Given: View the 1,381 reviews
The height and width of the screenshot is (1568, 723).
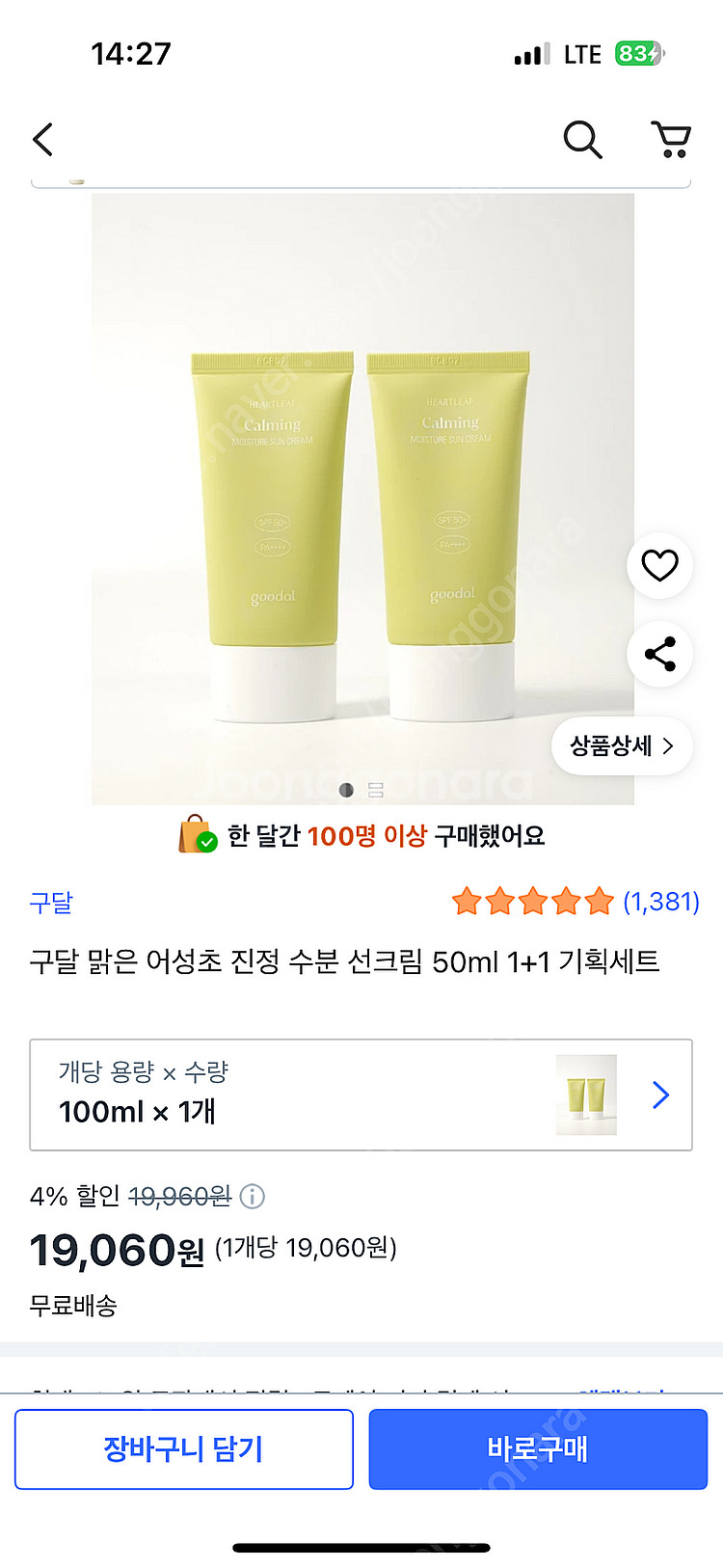Looking at the screenshot, I should (659, 902).
